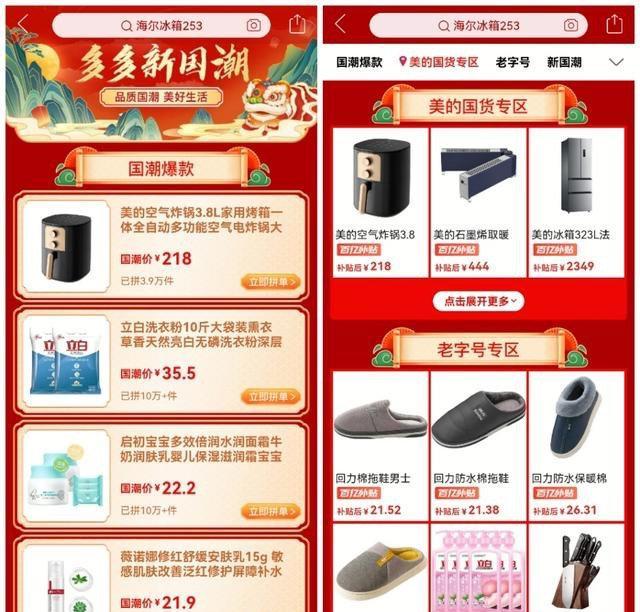The width and height of the screenshot is (640, 612).
Task: Switch to the 老字号 tab
Action: pyautogui.click(x=513, y=62)
